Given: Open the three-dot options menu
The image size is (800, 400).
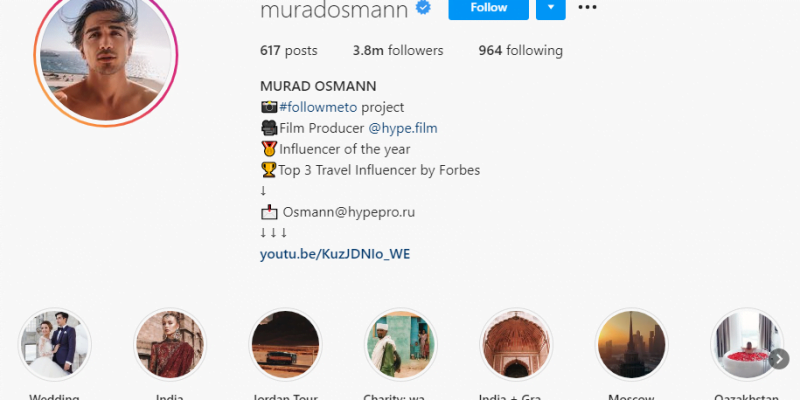Looking at the screenshot, I should coord(587,8).
